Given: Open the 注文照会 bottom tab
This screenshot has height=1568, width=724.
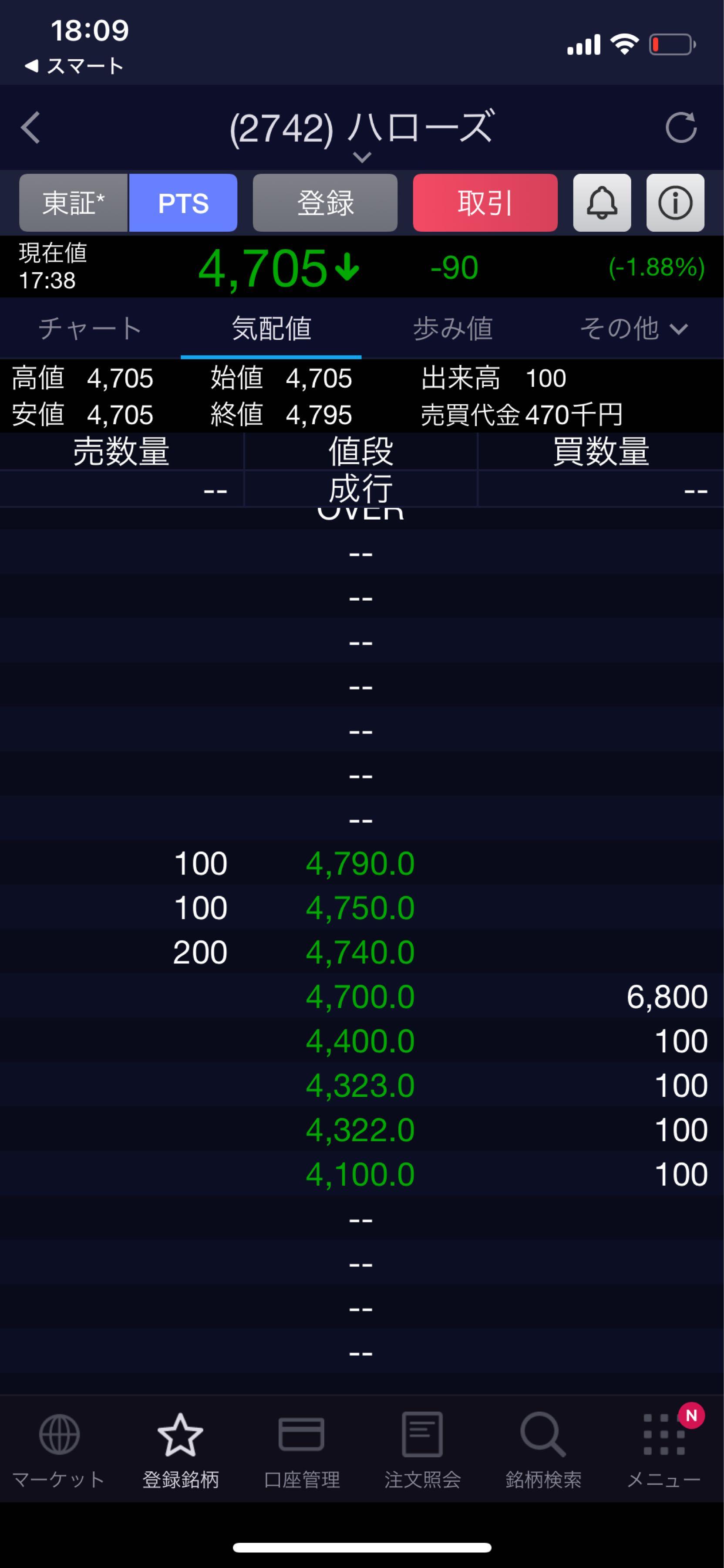Looking at the screenshot, I should [422, 1451].
